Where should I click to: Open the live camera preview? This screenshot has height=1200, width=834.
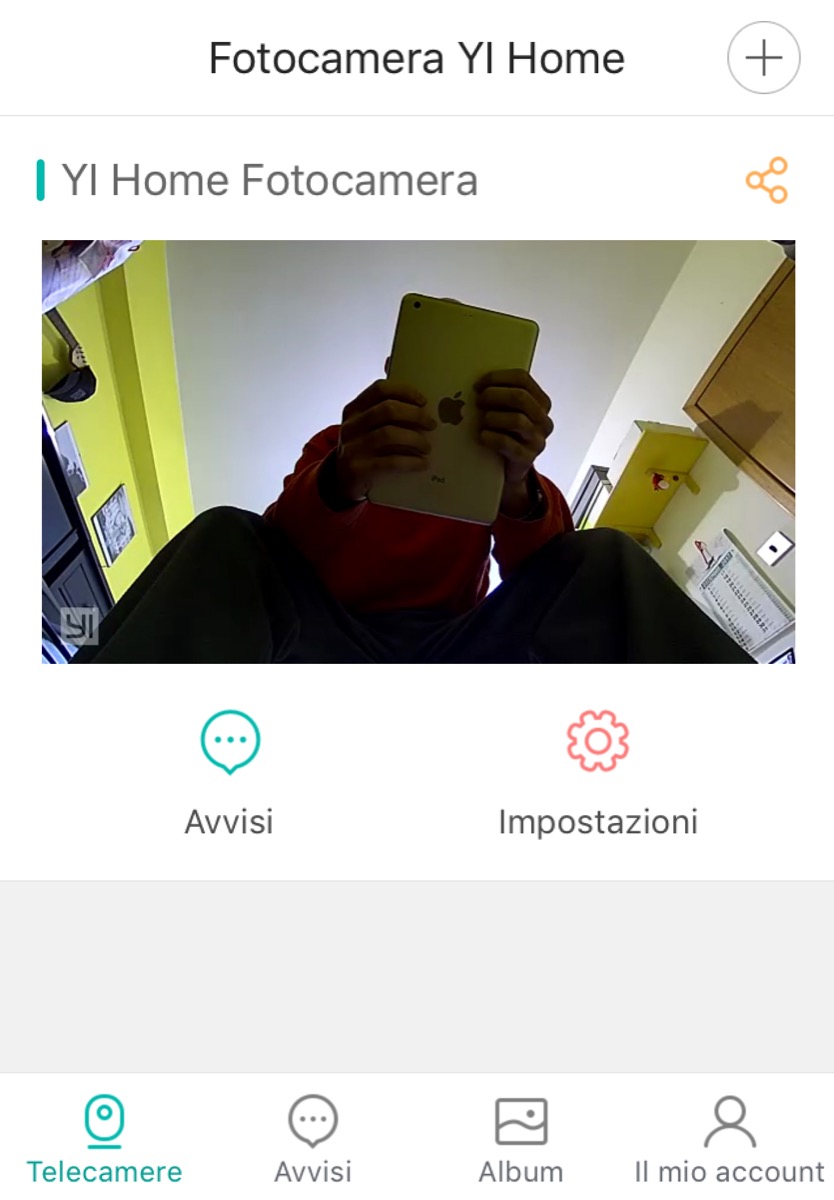coord(418,451)
